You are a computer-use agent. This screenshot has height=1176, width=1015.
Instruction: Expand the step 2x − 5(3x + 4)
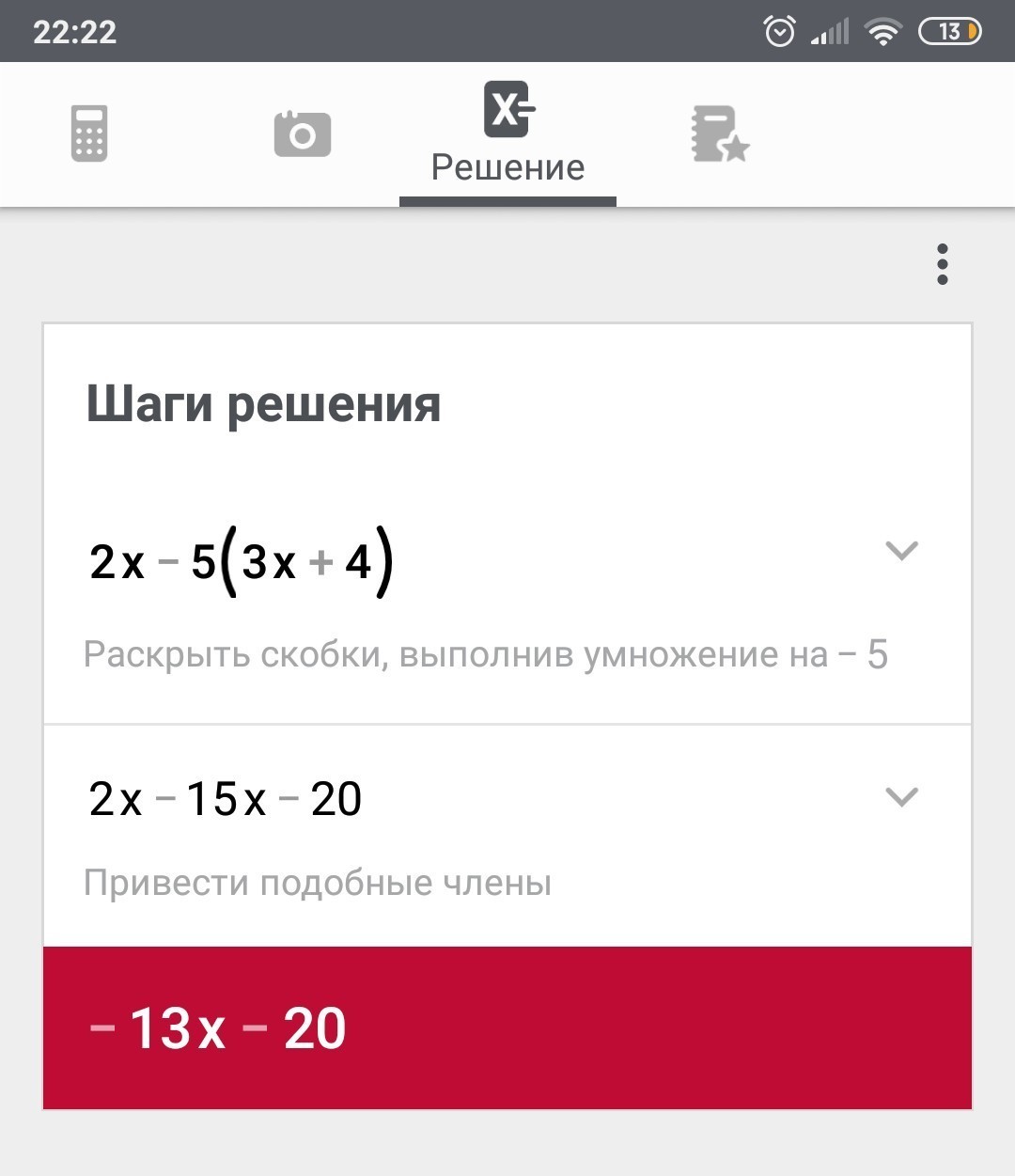click(x=900, y=550)
